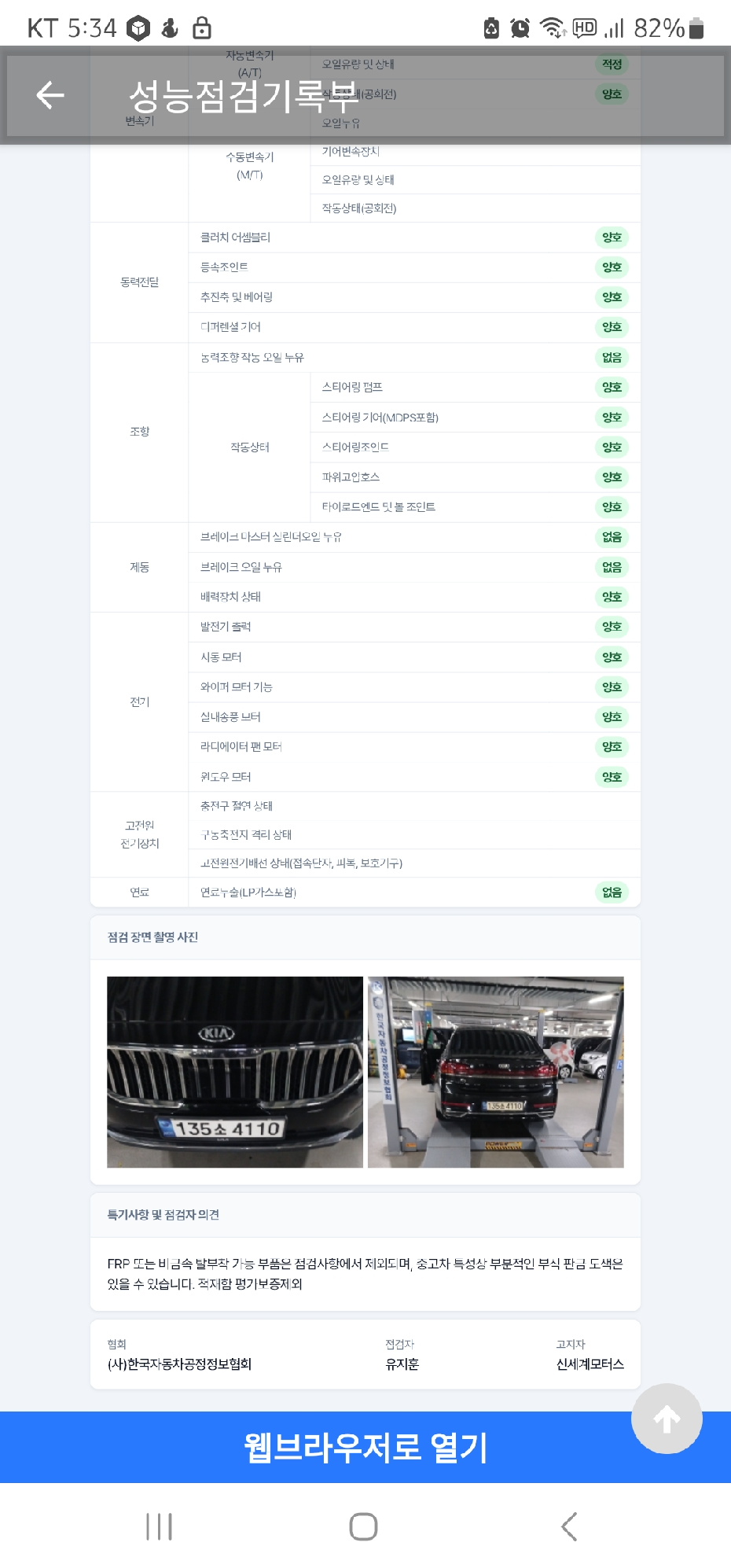
Task: Tap the system back button
Action: click(569, 1526)
